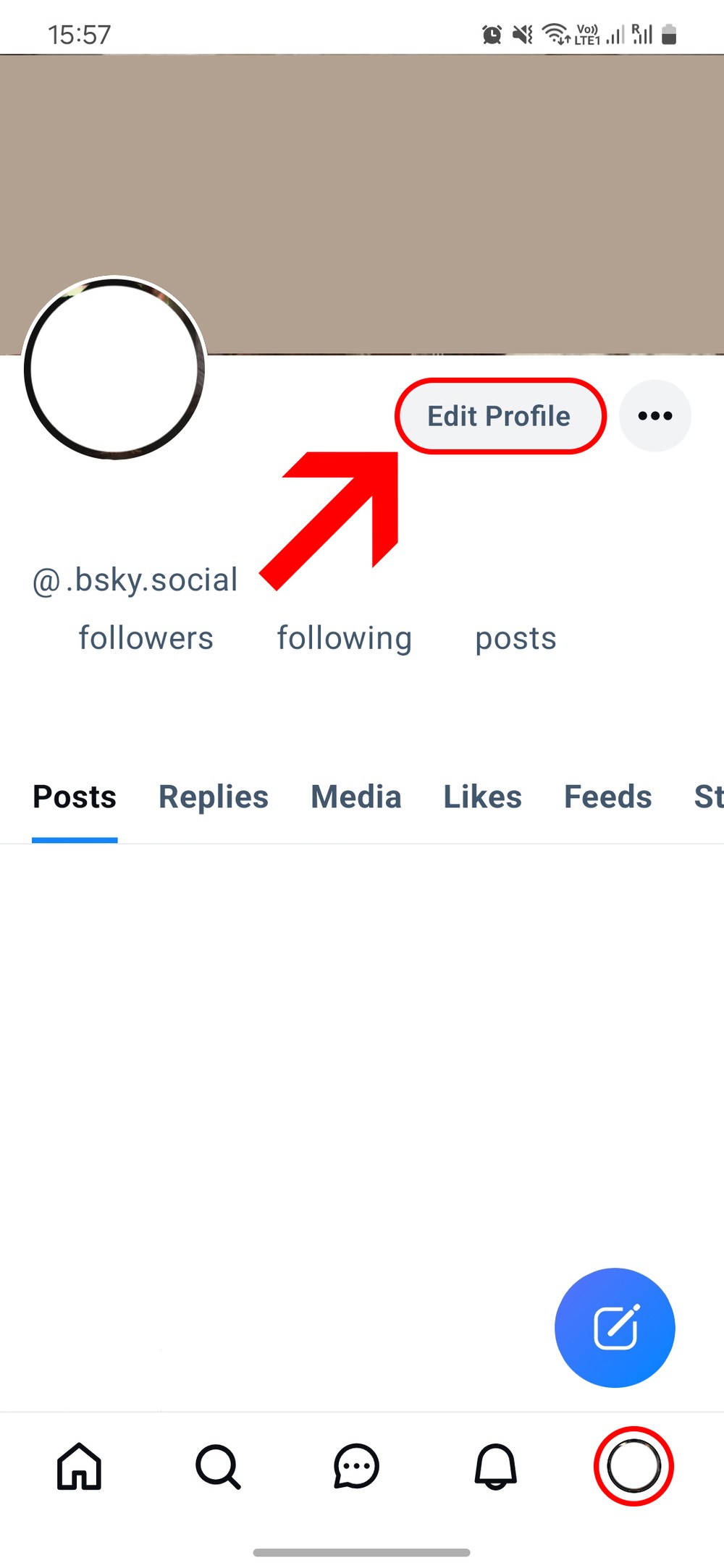
Task: View the profile avatar picture
Action: tap(114, 368)
